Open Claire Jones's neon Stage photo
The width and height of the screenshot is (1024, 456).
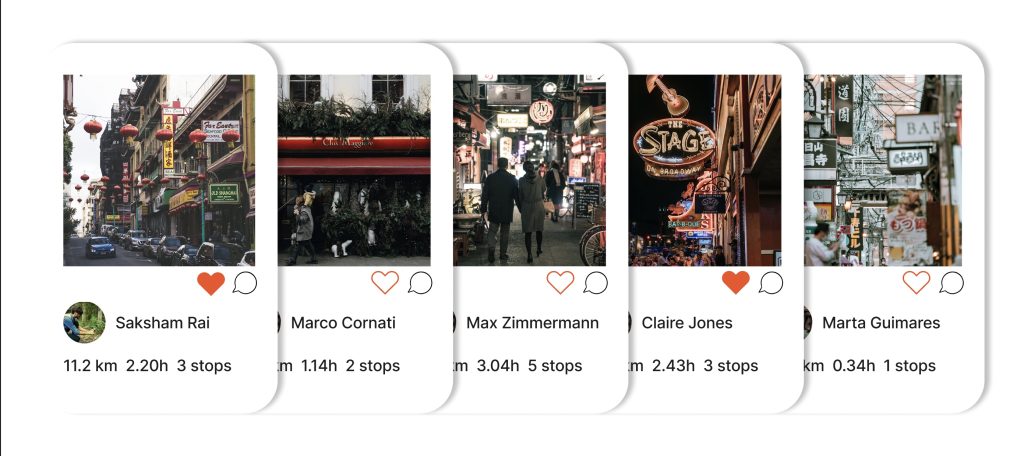705,170
